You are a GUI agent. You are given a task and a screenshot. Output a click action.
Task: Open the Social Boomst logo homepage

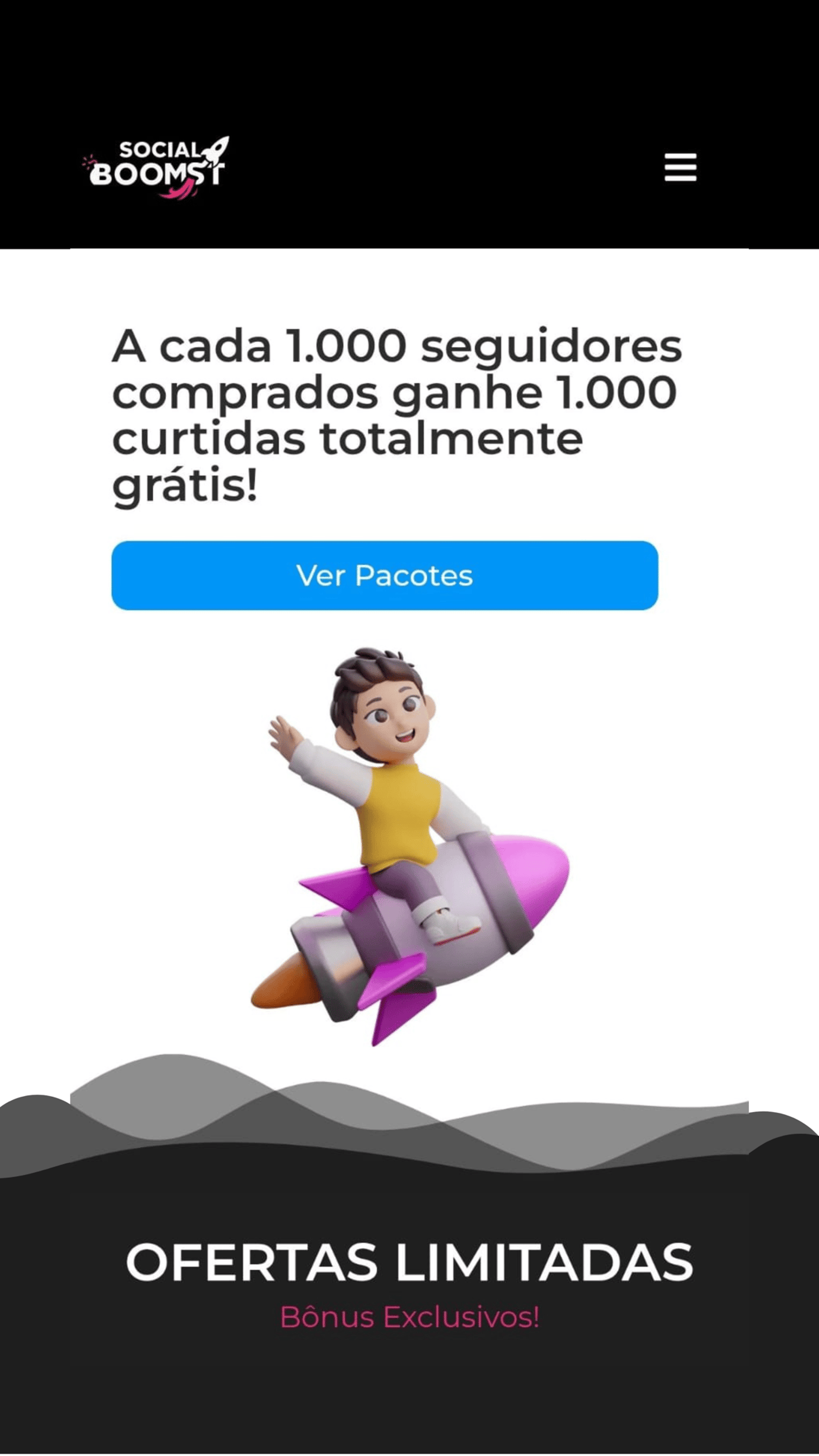pos(155,167)
